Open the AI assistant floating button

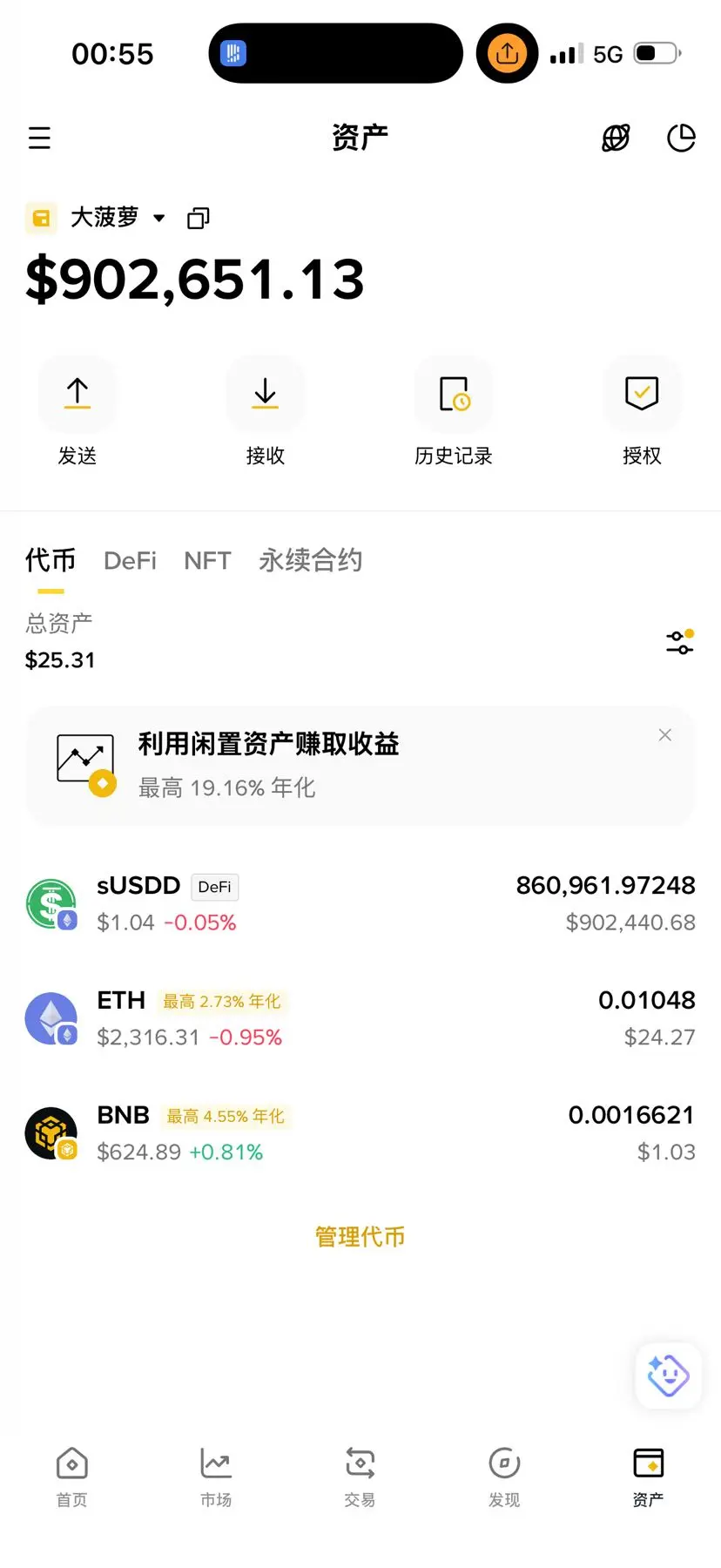tap(668, 1375)
